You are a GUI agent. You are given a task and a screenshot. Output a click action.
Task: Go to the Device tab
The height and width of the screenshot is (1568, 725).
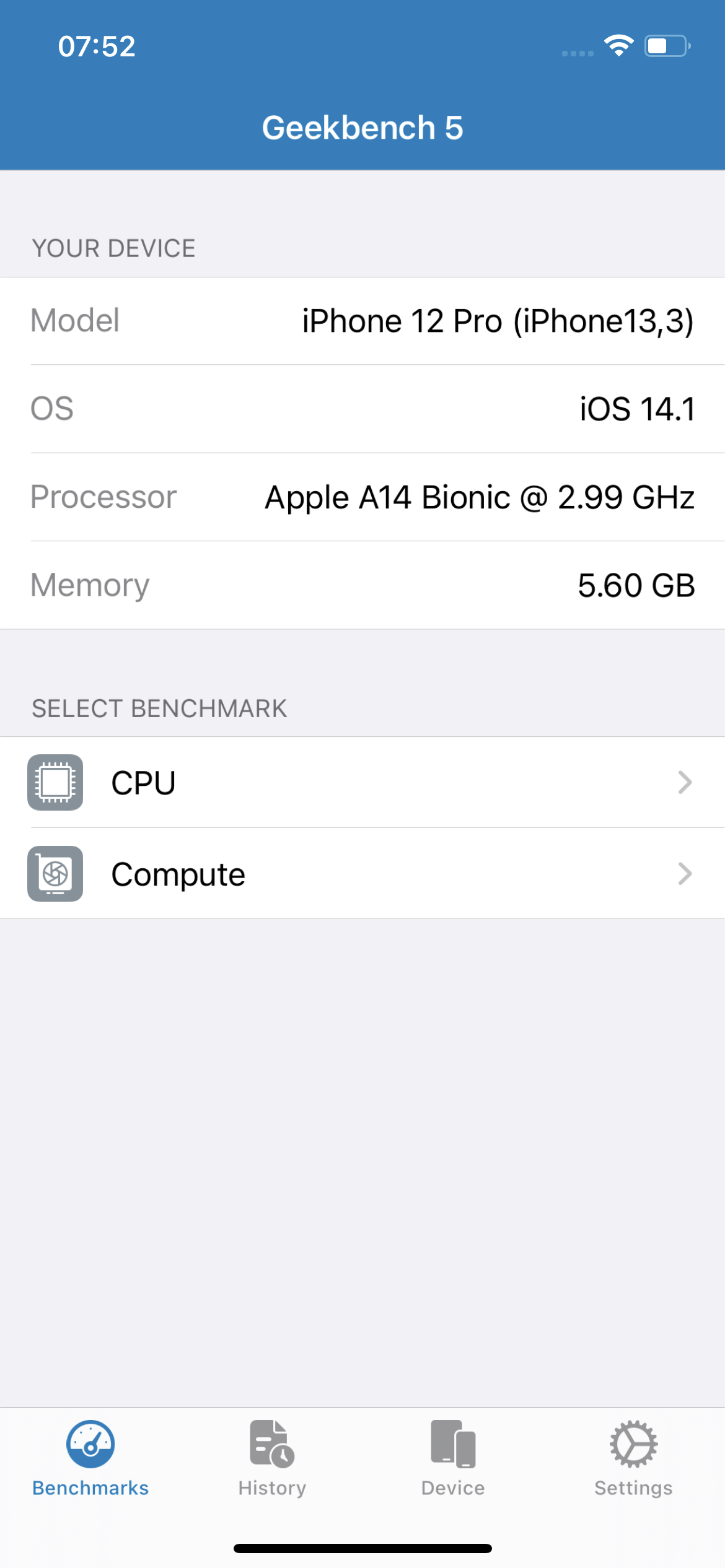pyautogui.click(x=453, y=1458)
